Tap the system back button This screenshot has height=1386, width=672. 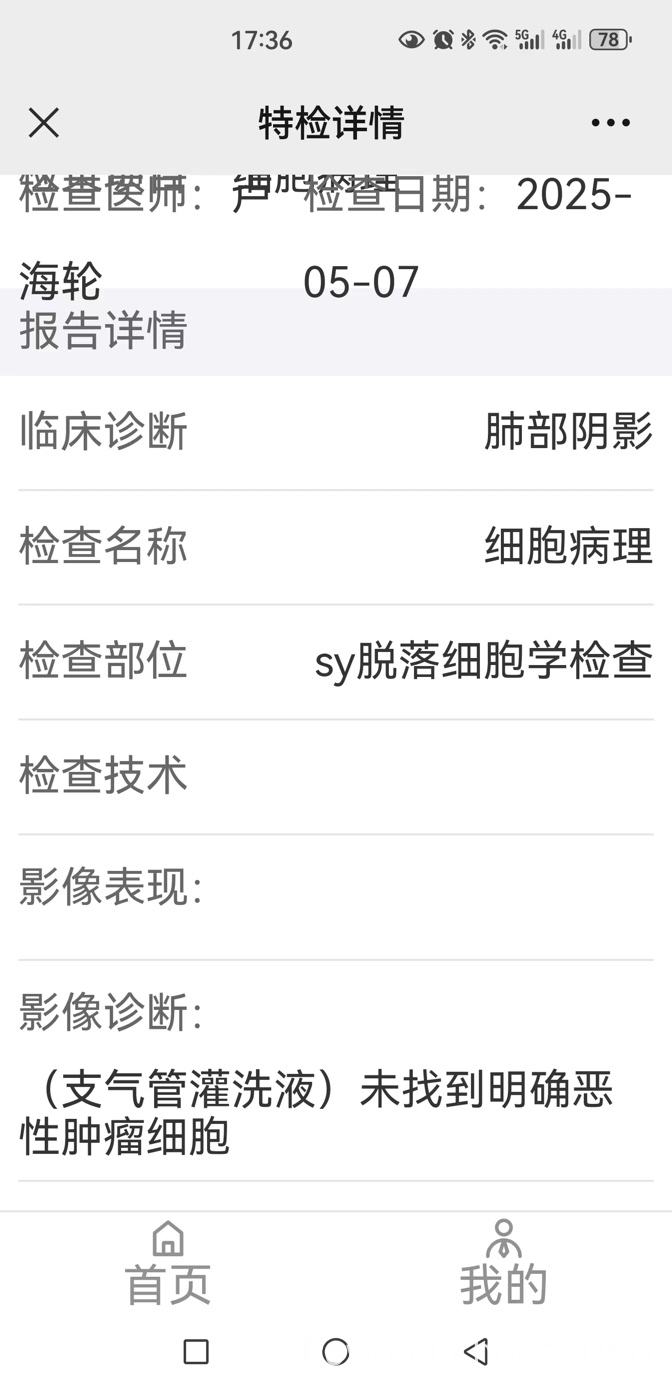(476, 1352)
